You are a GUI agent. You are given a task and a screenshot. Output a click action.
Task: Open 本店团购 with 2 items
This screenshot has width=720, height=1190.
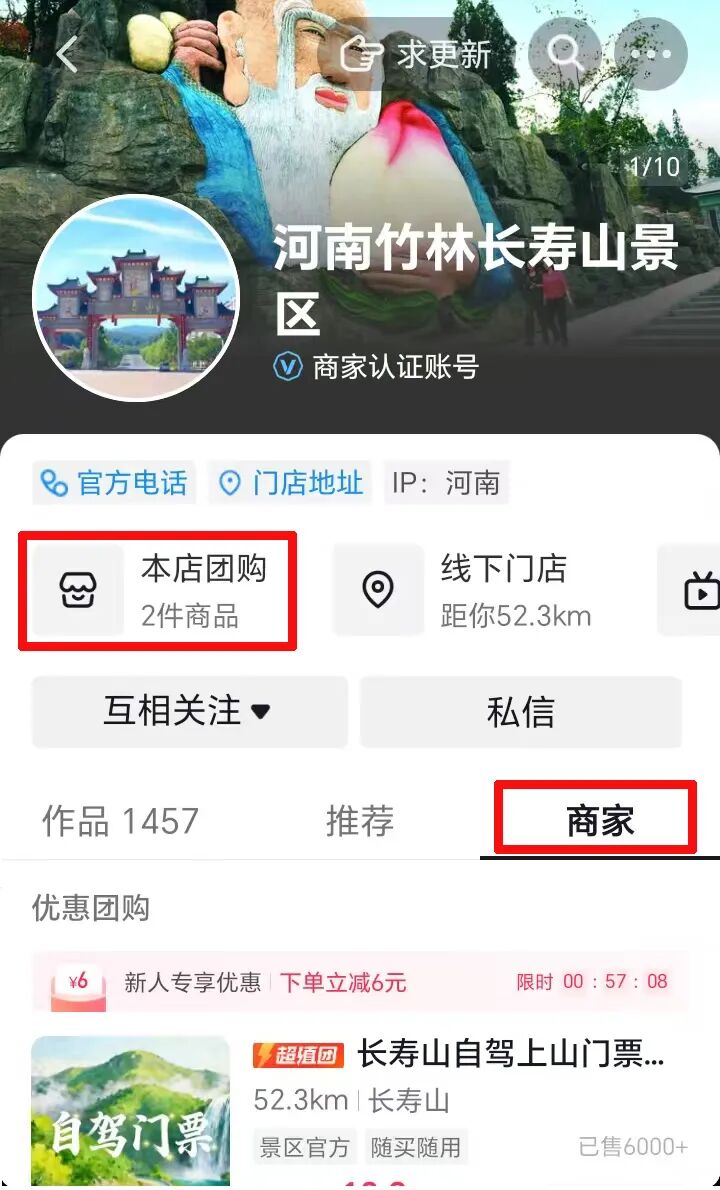tap(158, 590)
